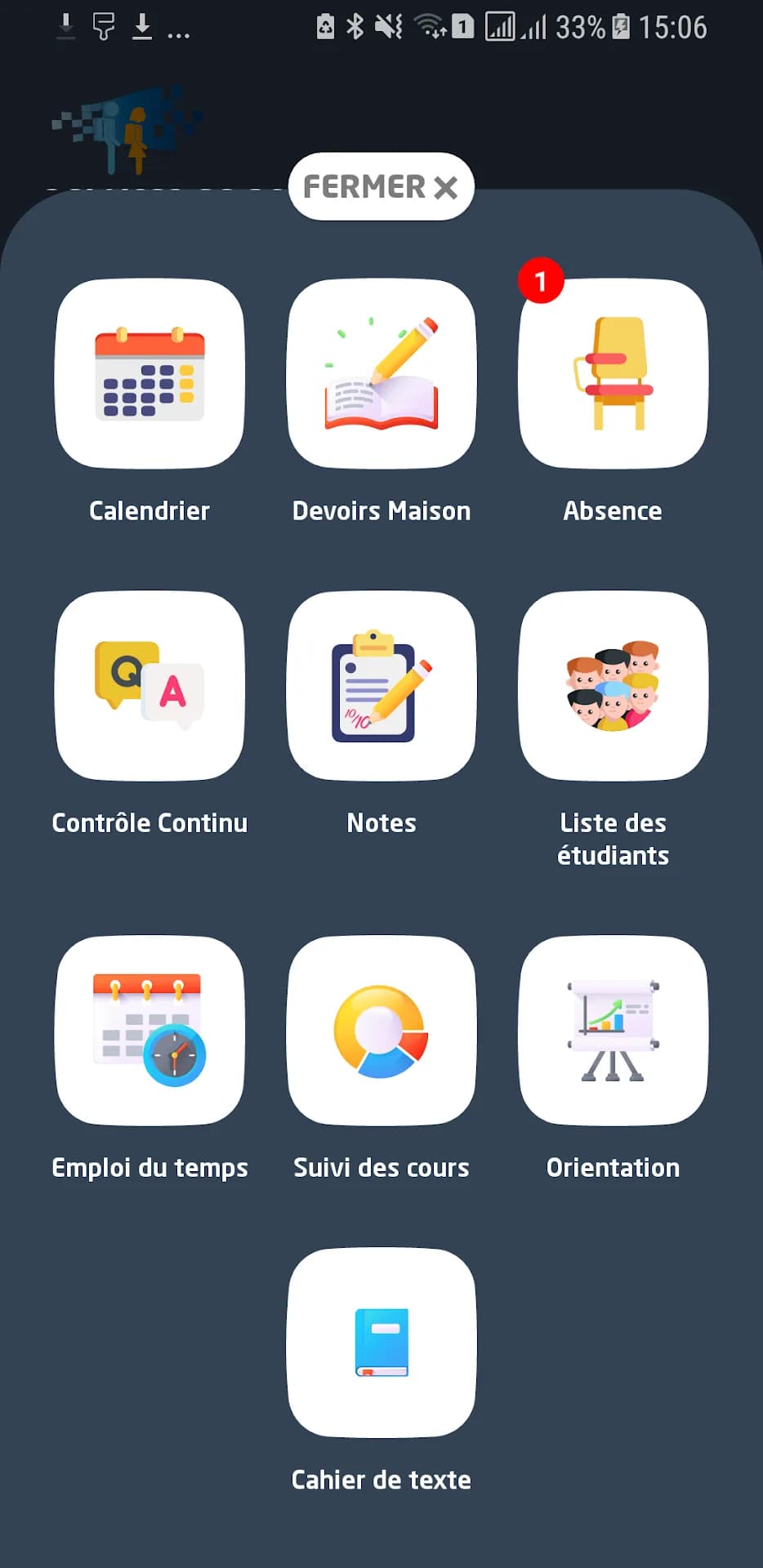763x1568 pixels.
Task: Close the menu with FERMER button
Action: [381, 186]
